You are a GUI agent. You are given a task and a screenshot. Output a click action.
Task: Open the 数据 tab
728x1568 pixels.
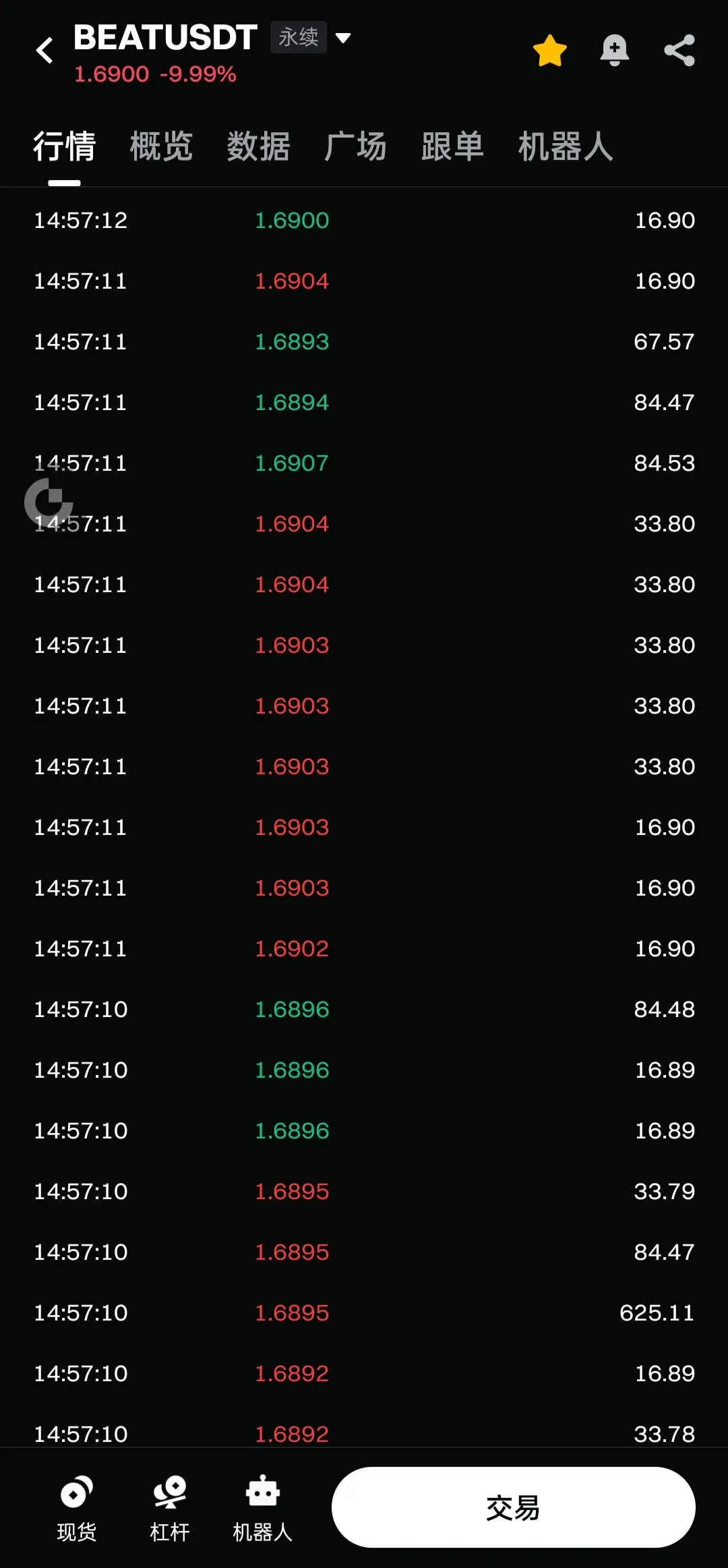click(x=258, y=146)
